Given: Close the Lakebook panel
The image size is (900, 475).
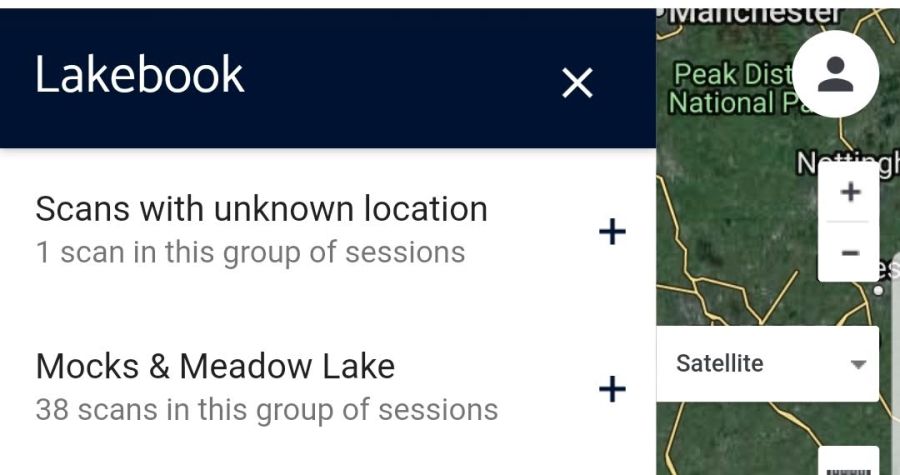Looking at the screenshot, I should click(x=577, y=83).
